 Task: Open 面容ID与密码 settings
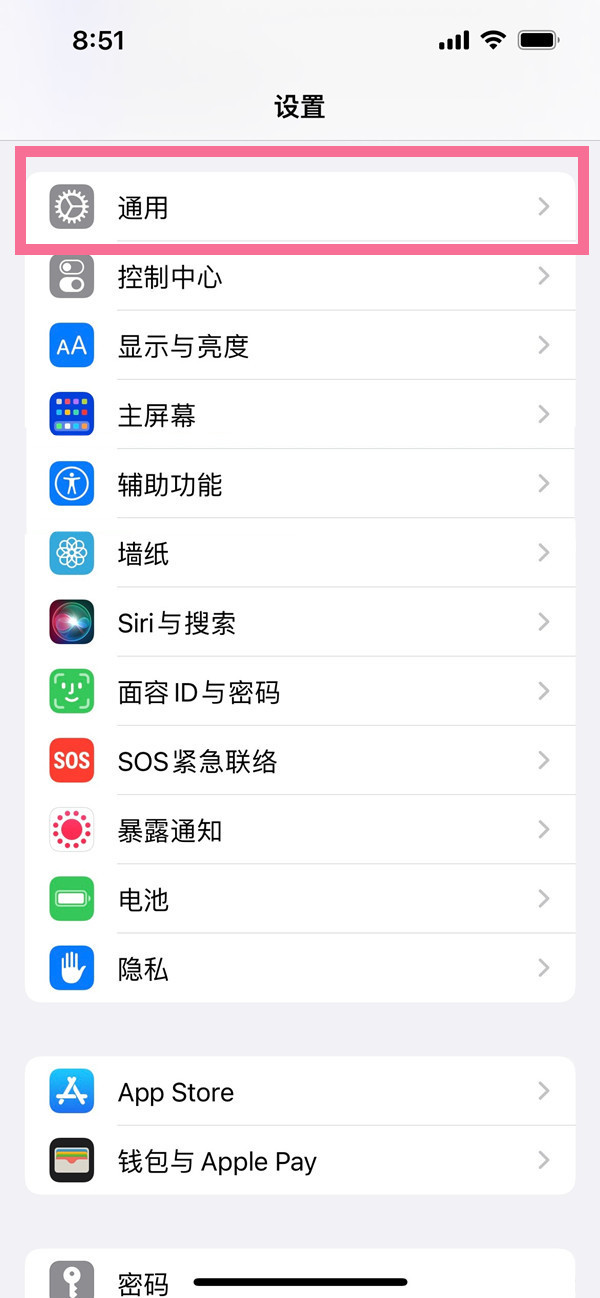coord(300,692)
